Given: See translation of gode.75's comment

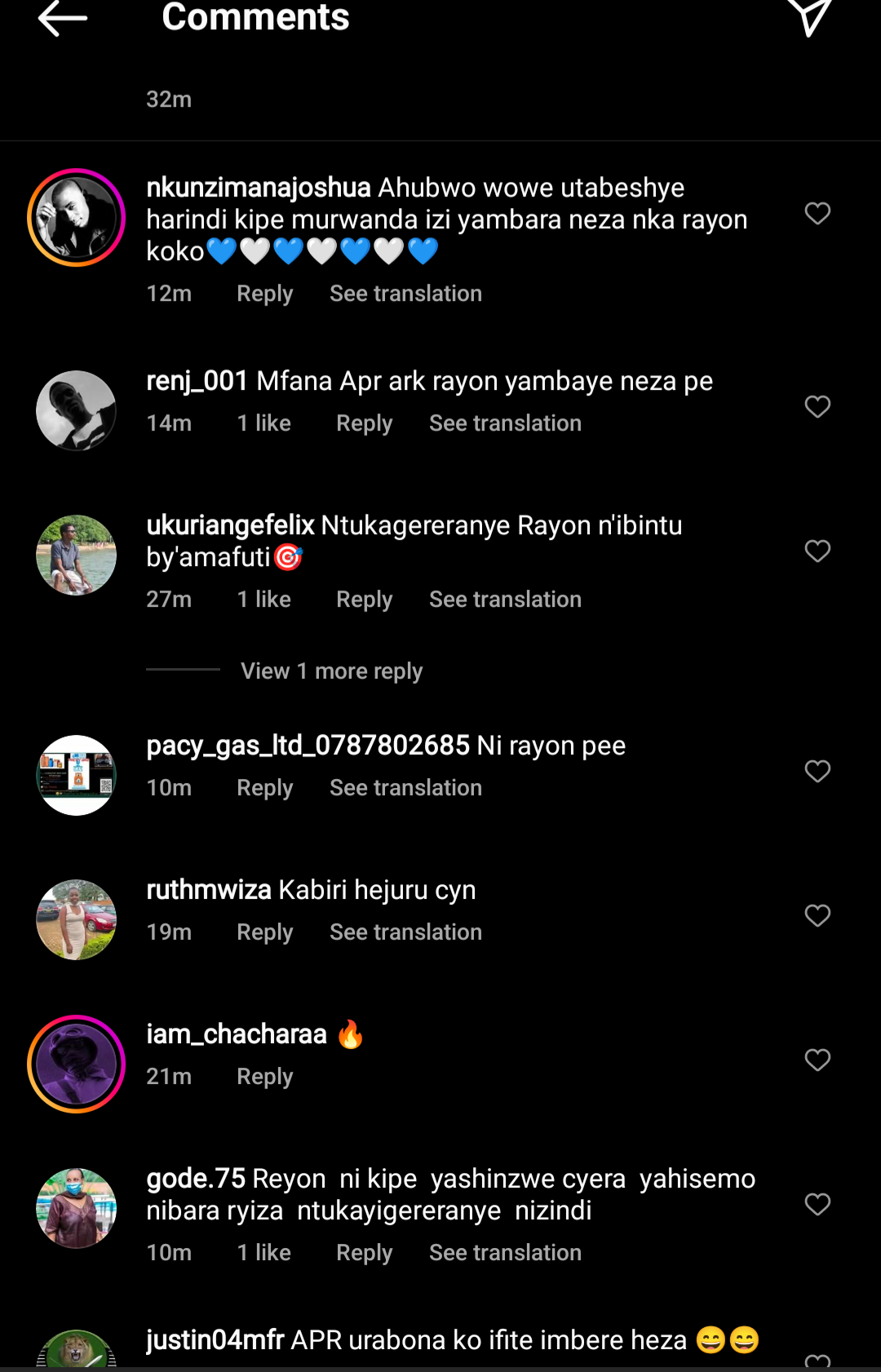Looking at the screenshot, I should (505, 1253).
